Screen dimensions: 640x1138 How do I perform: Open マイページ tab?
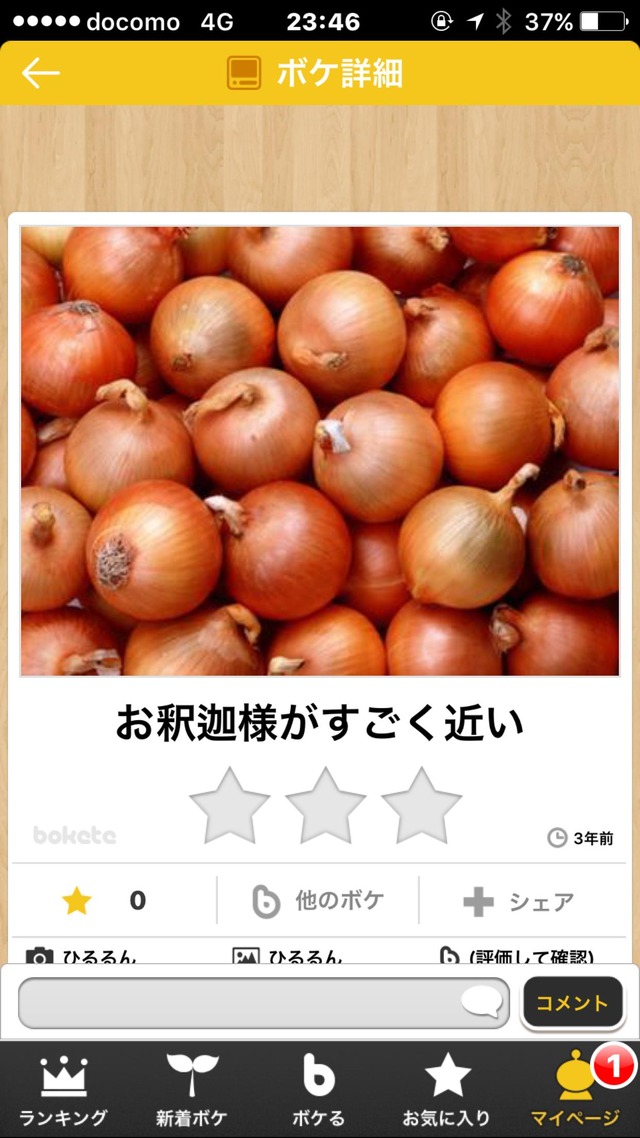[x=574, y=1090]
